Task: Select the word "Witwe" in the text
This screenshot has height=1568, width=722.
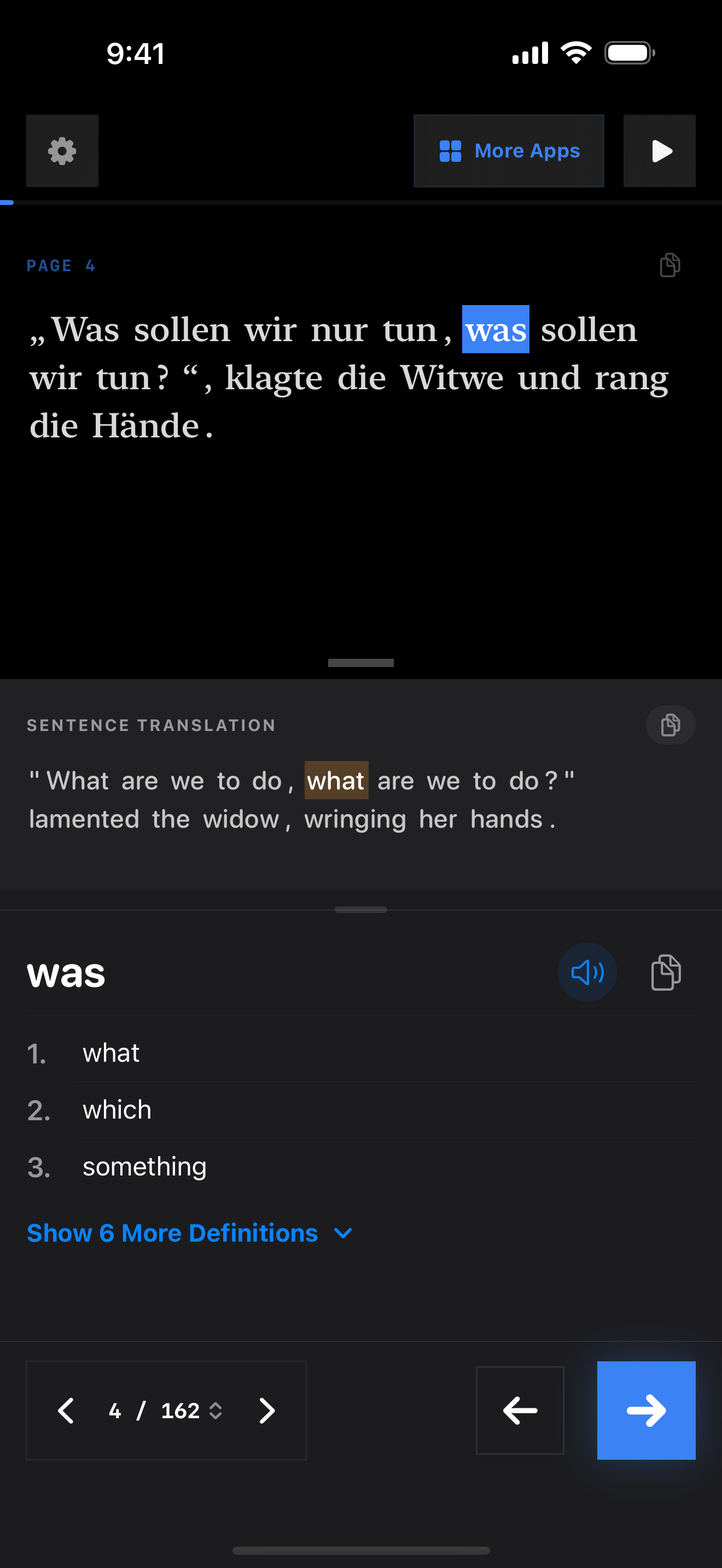Action: pos(452,378)
